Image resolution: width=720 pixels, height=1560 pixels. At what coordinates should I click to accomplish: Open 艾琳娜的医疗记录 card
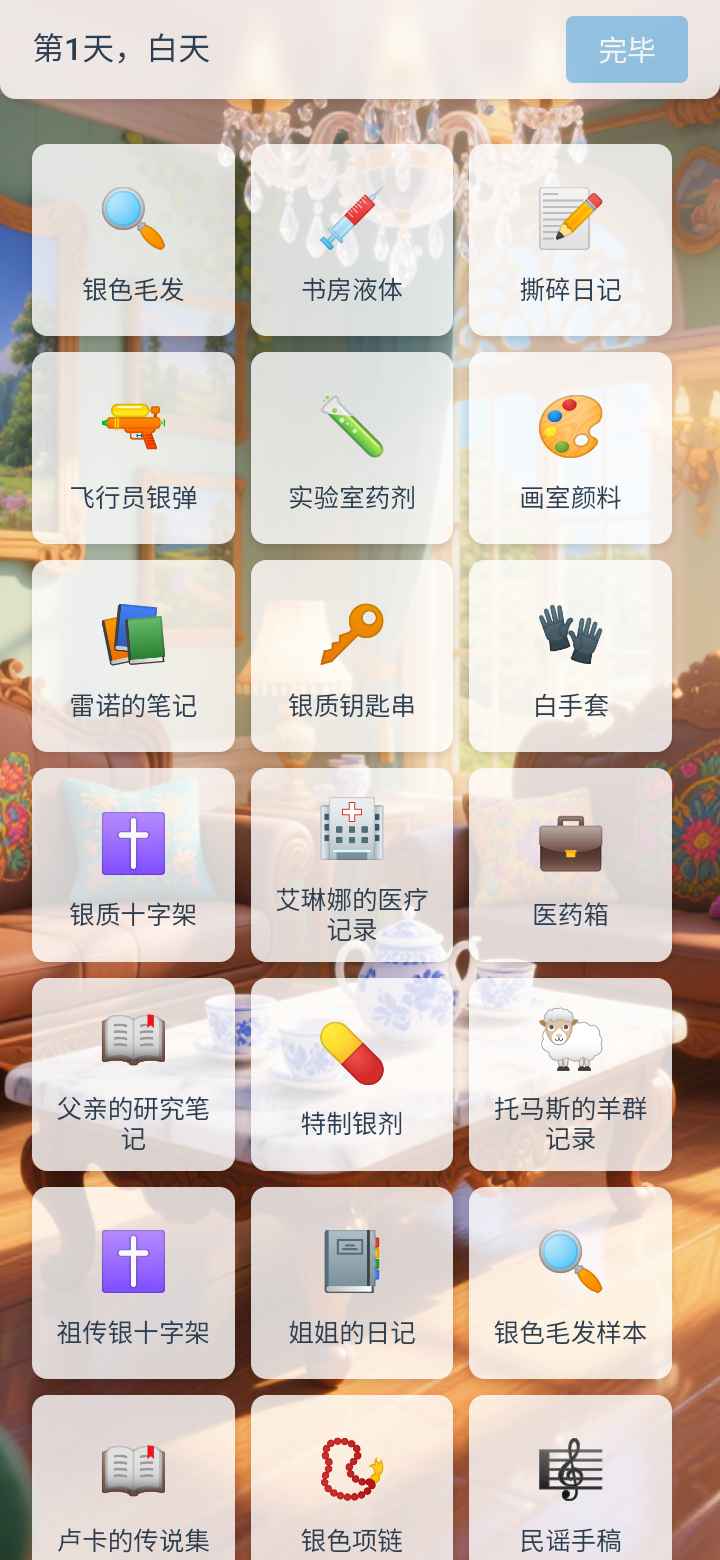pos(351,865)
